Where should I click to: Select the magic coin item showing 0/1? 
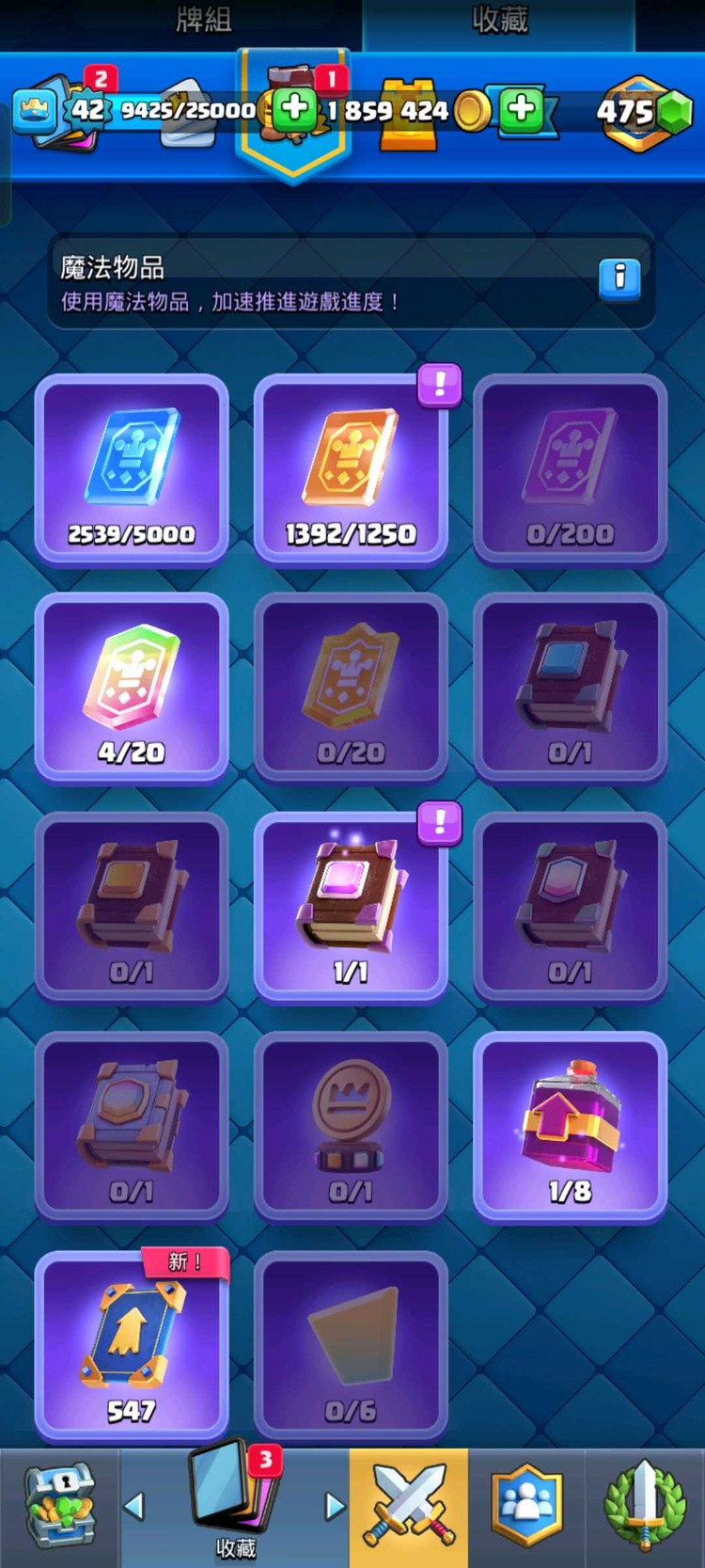click(x=351, y=1127)
